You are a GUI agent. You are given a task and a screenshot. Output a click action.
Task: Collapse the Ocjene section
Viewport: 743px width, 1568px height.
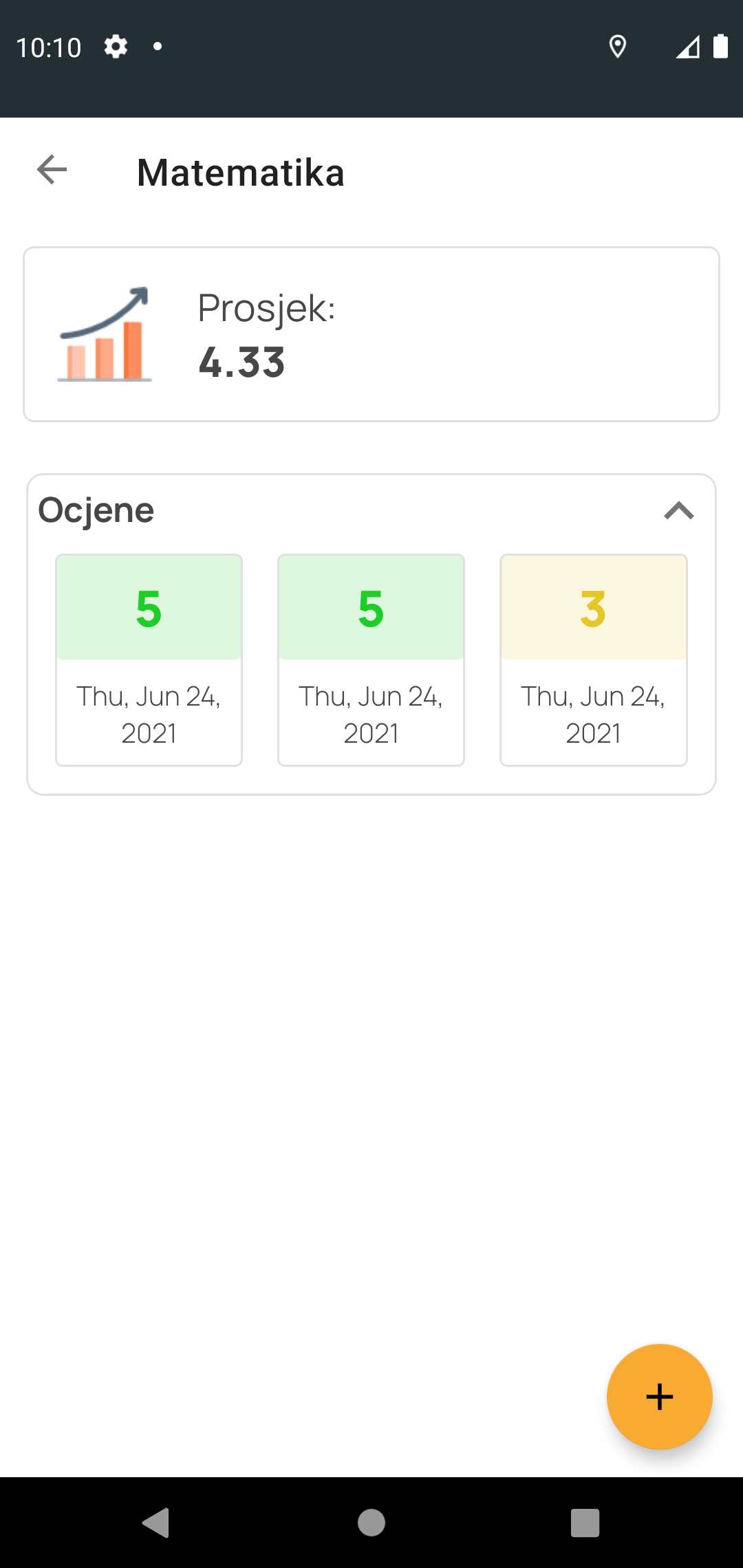coord(678,511)
